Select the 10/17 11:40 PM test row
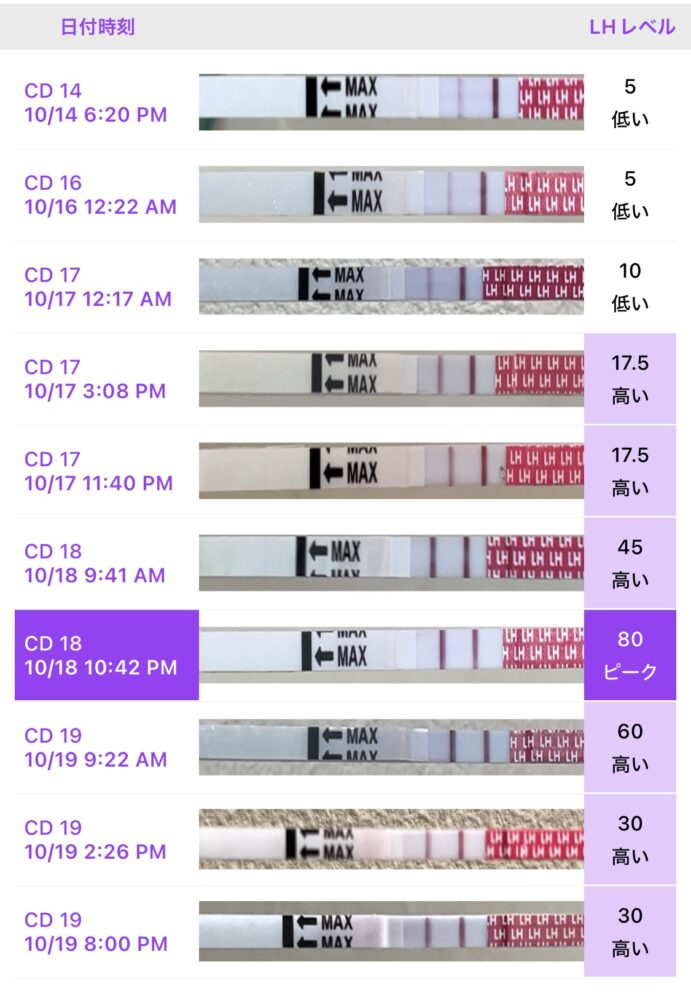 point(98,471)
